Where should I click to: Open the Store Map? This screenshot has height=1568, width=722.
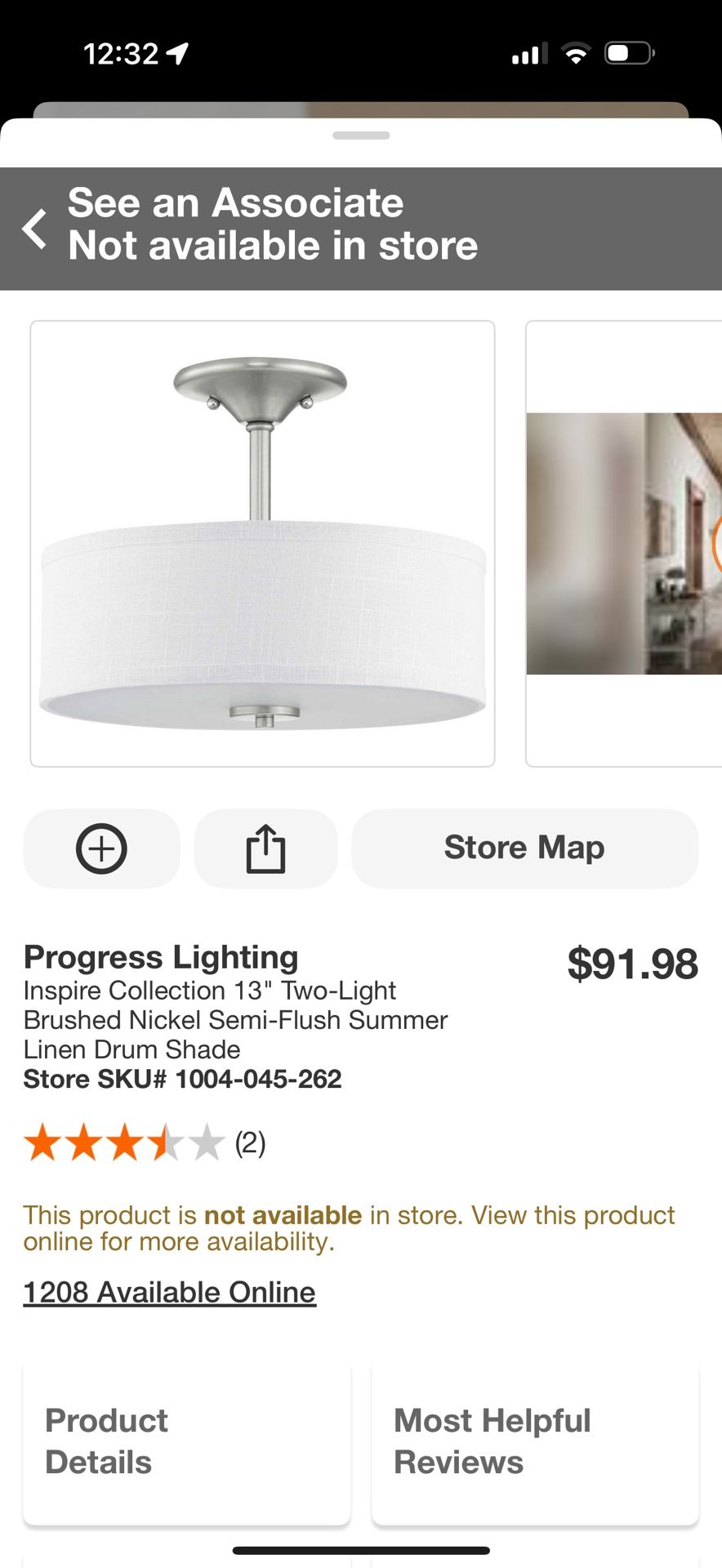point(524,849)
